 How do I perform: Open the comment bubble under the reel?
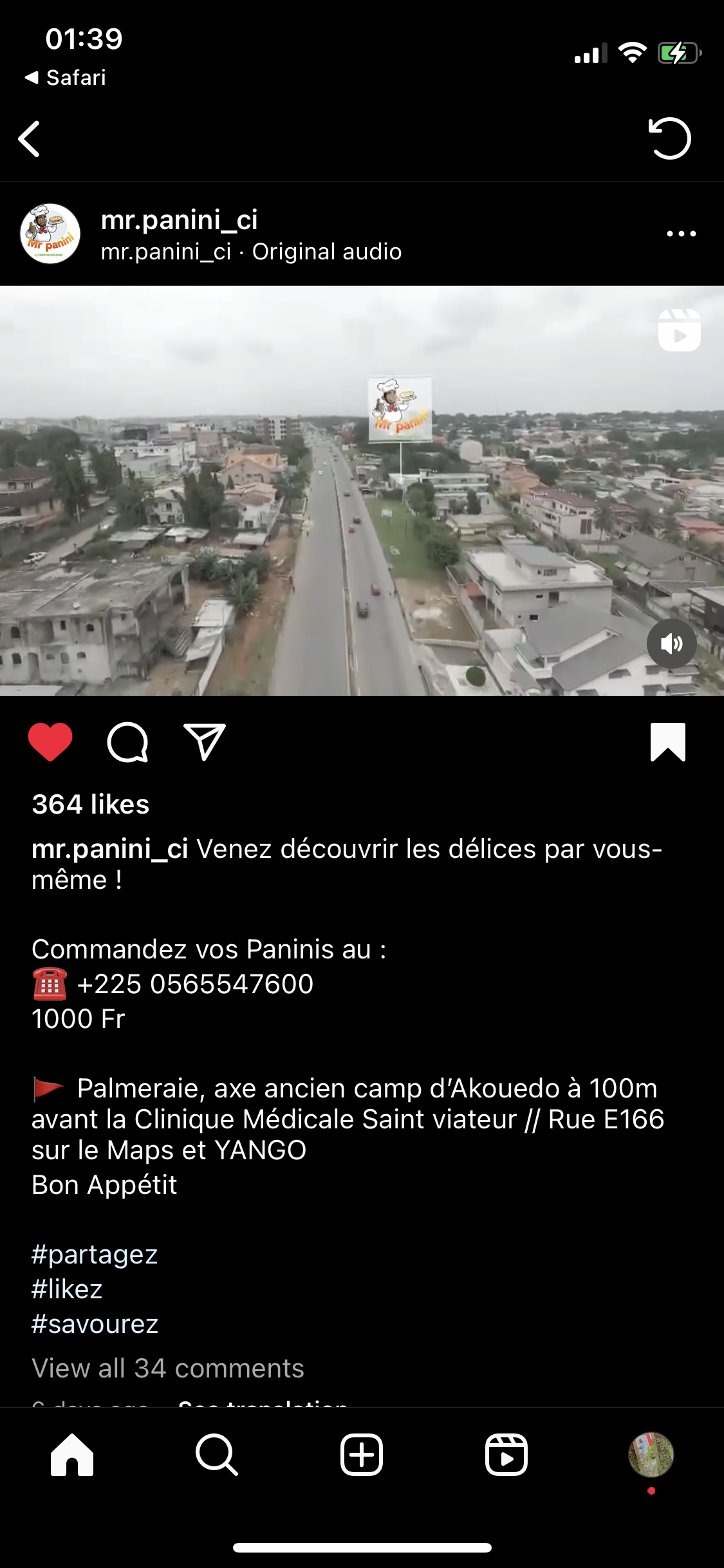(127, 742)
